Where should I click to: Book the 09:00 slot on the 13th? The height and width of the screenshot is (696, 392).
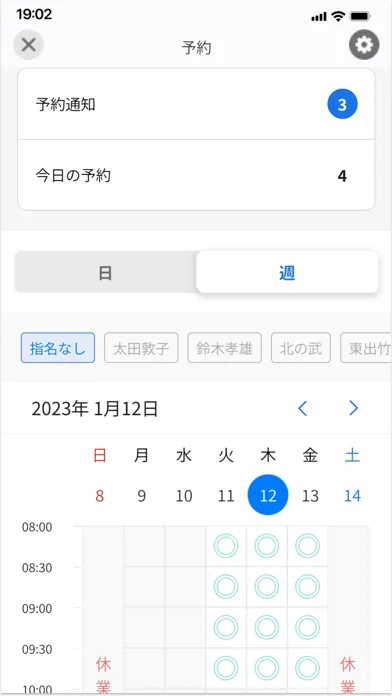[x=308, y=627]
